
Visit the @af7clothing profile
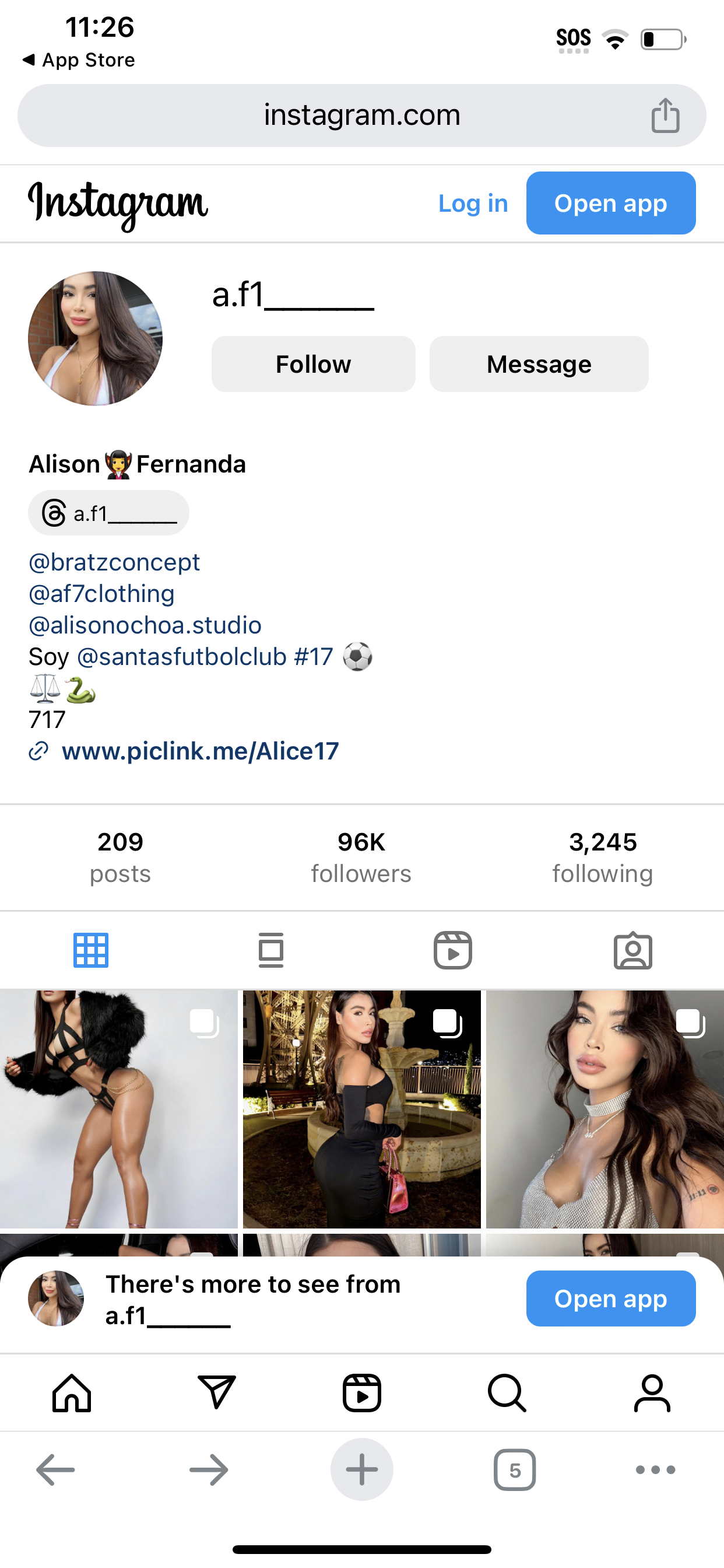[101, 593]
